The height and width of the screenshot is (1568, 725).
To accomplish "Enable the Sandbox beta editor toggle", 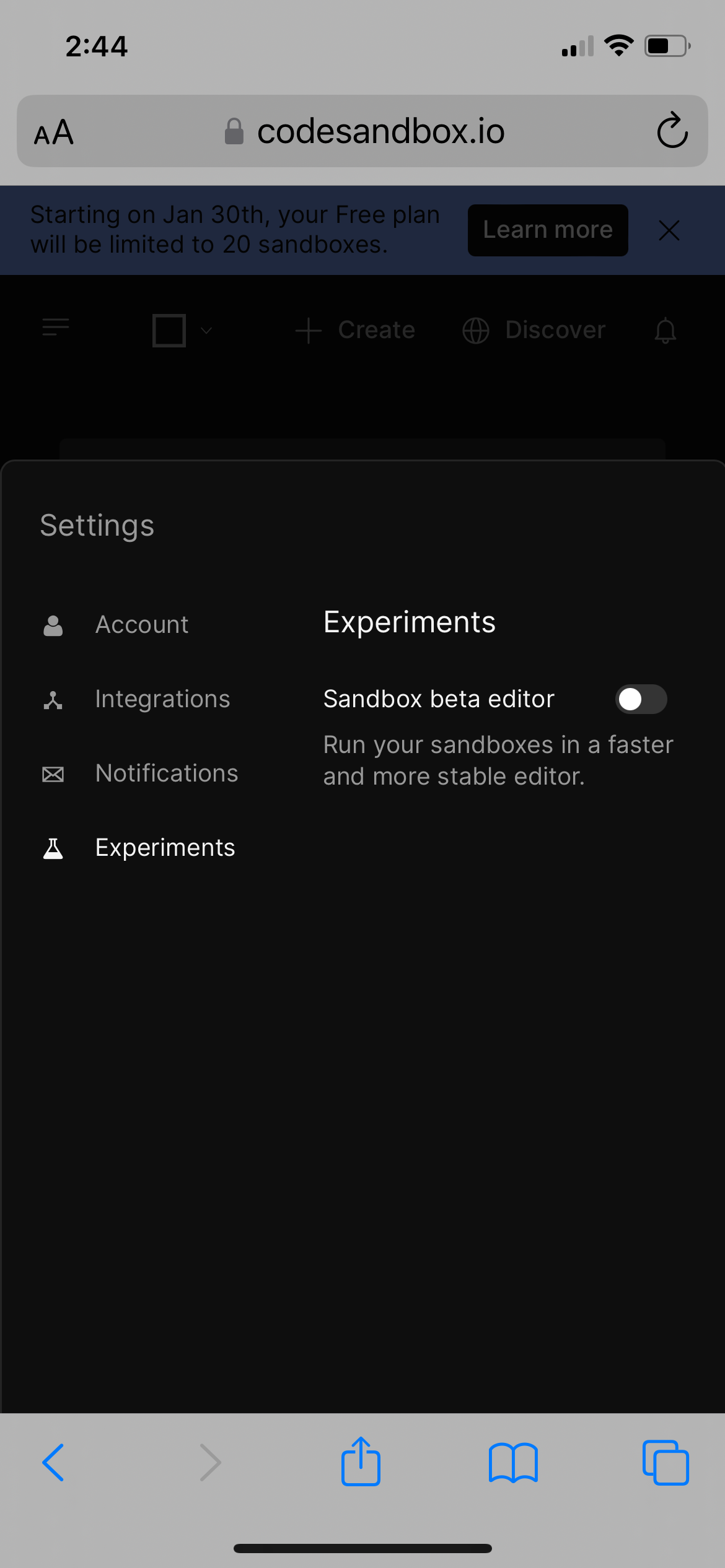I will click(641, 700).
